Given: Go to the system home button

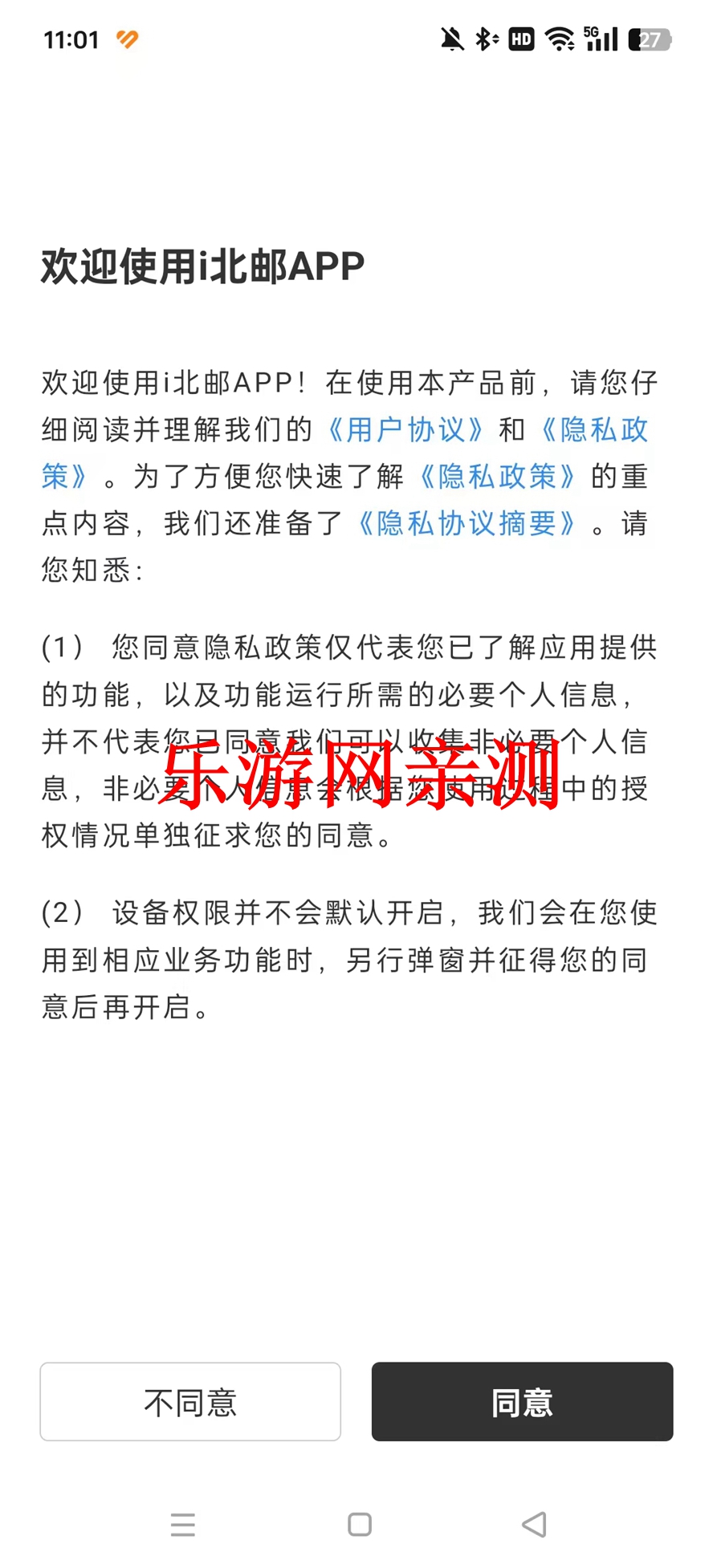Looking at the screenshot, I should [x=359, y=1524].
